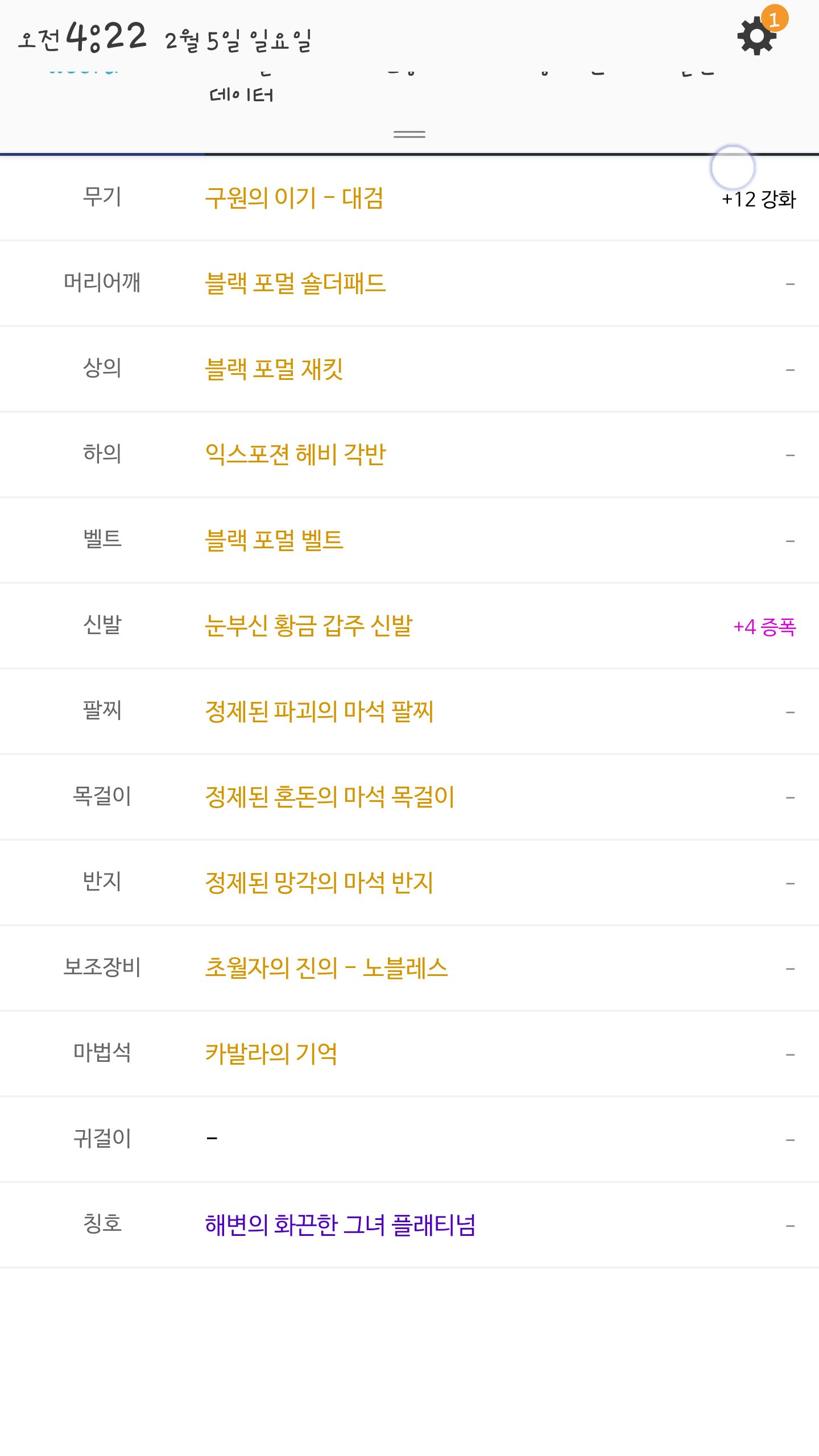Open 초월자의 진의 - 노블레스 item
Image resolution: width=819 pixels, height=1456 pixels.
[326, 967]
